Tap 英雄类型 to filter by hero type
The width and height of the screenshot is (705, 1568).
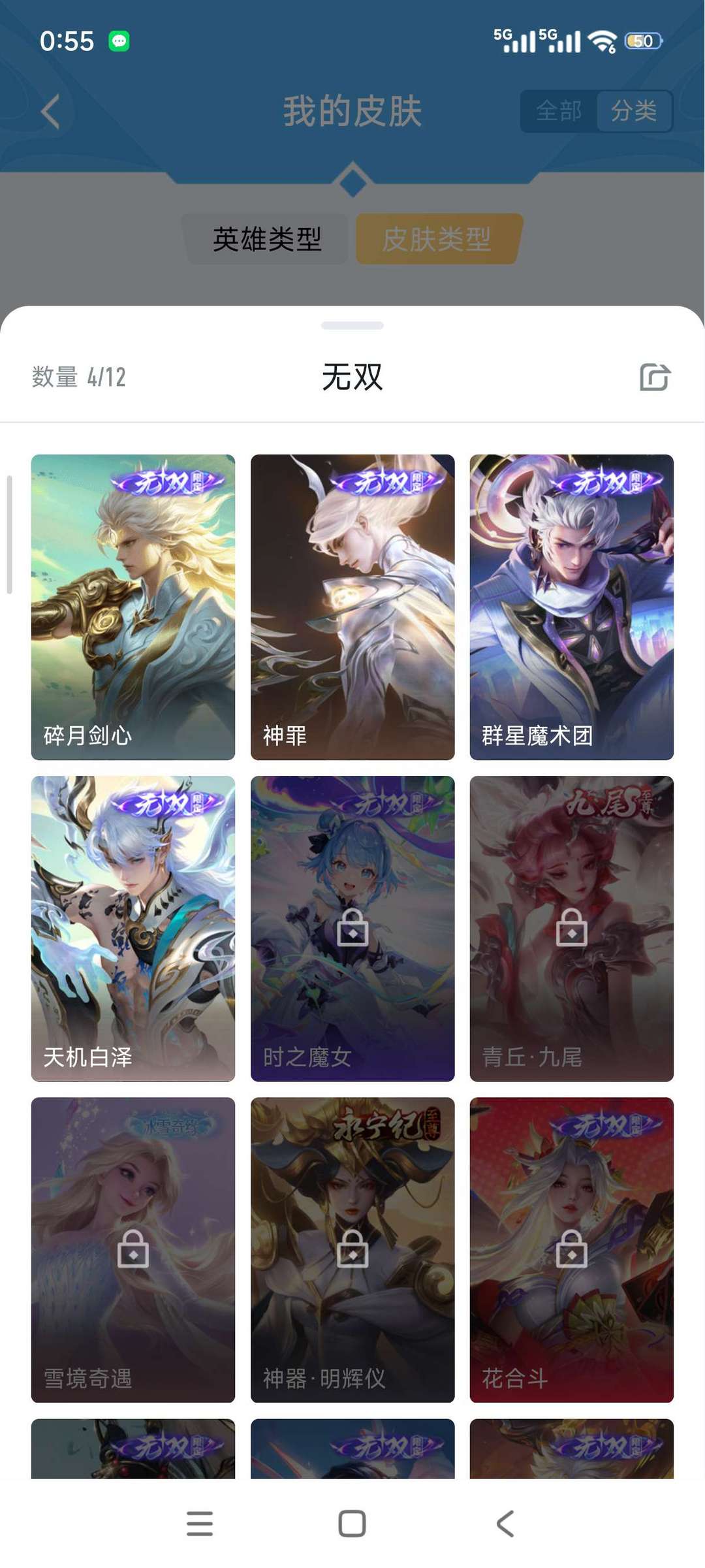click(x=268, y=240)
